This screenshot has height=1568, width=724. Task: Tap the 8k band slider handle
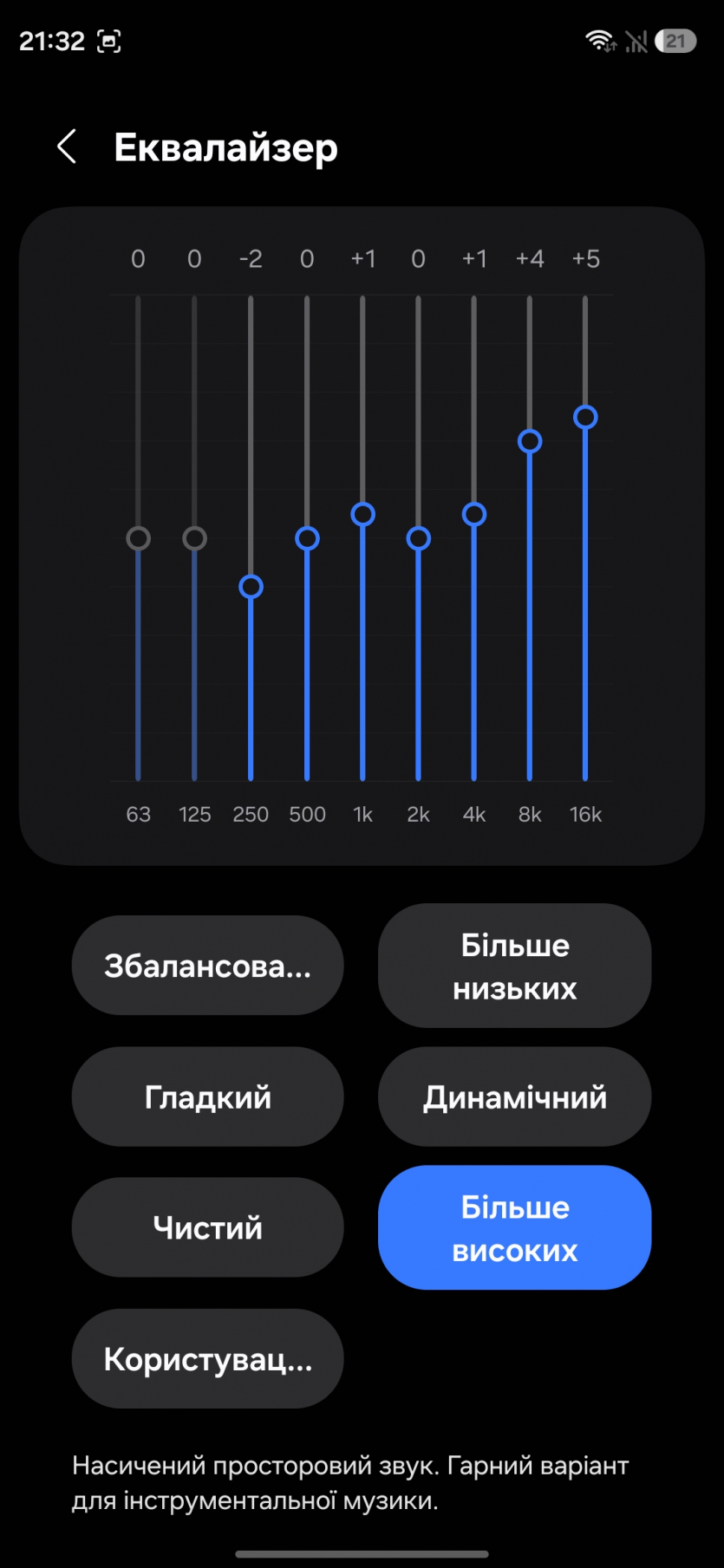[530, 441]
